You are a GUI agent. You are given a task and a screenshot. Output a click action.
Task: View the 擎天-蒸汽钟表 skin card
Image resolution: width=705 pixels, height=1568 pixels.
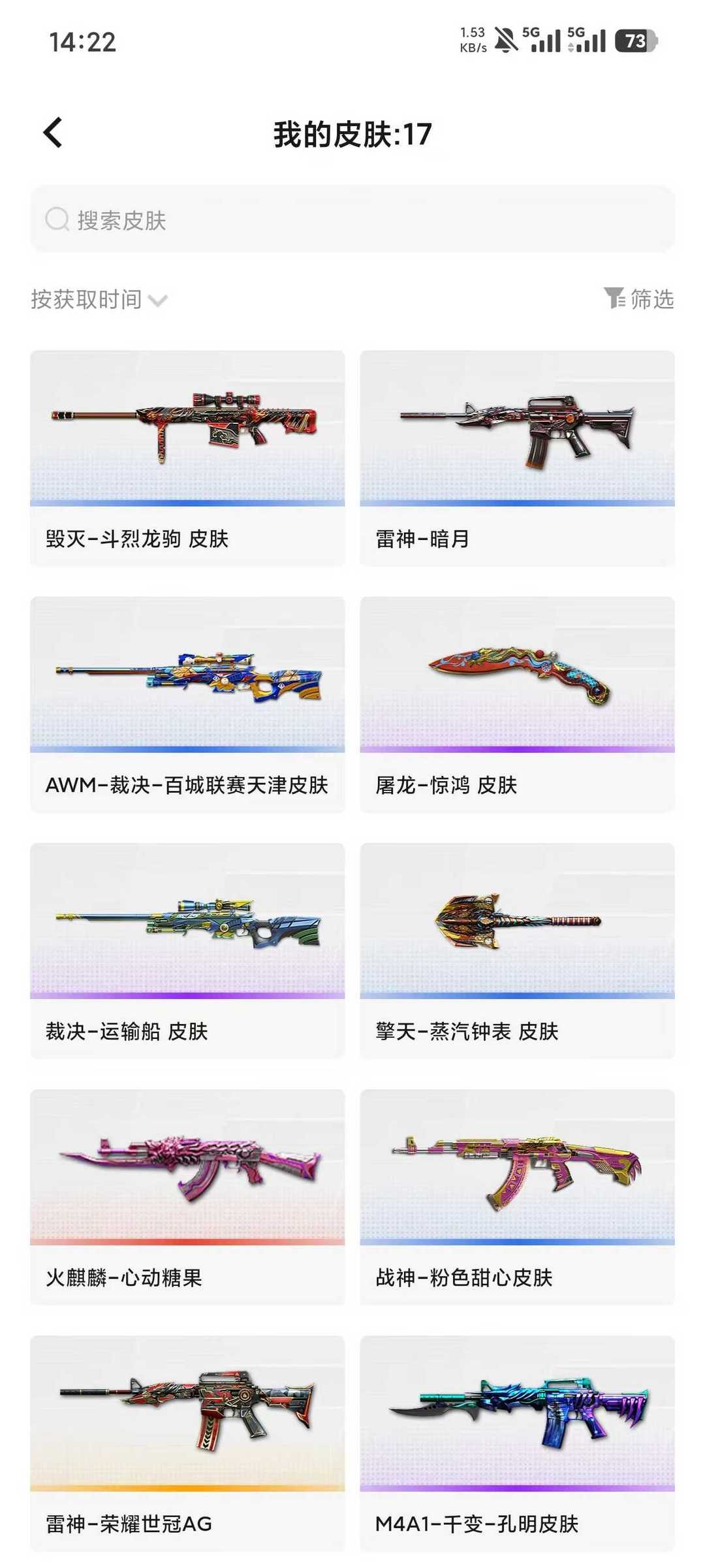(x=517, y=951)
